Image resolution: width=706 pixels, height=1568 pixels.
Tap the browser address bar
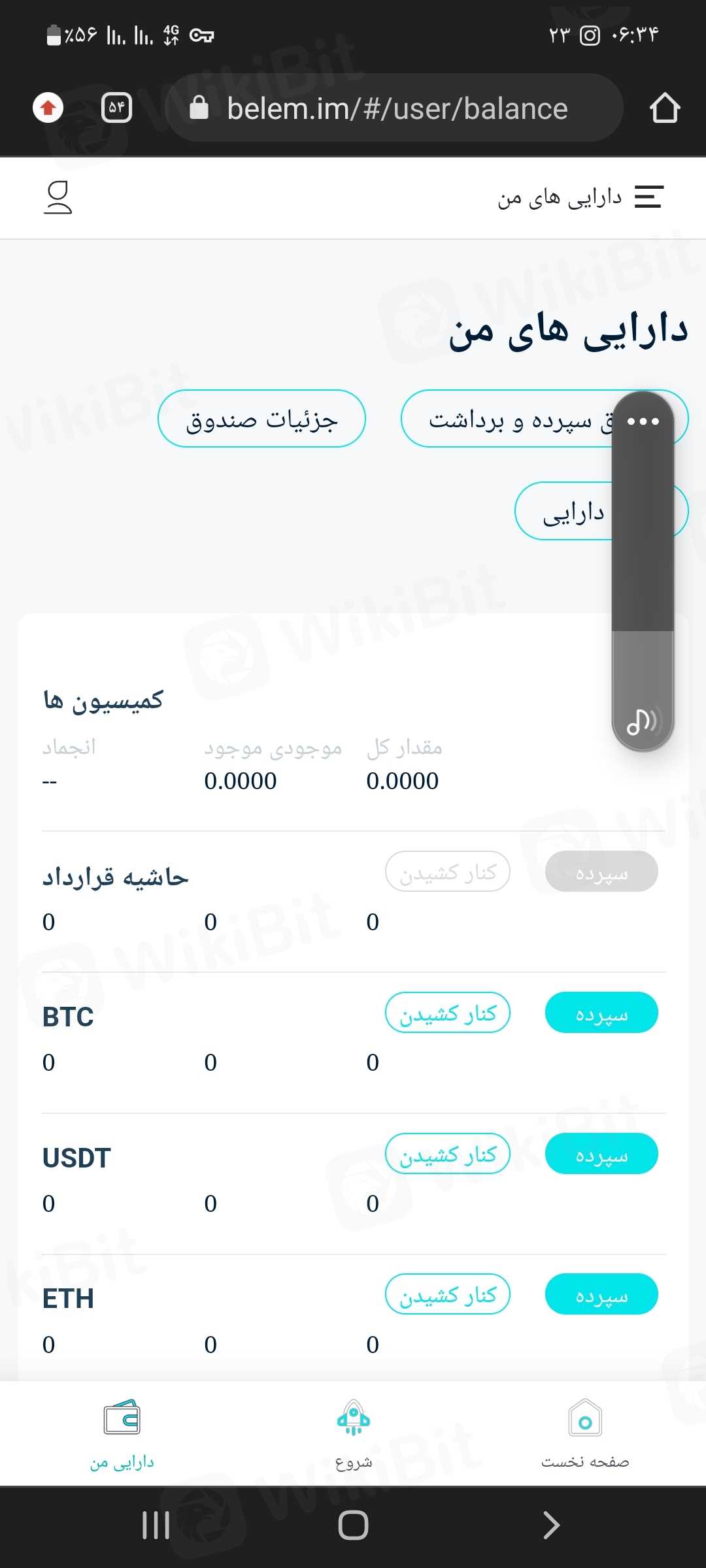pyautogui.click(x=396, y=108)
